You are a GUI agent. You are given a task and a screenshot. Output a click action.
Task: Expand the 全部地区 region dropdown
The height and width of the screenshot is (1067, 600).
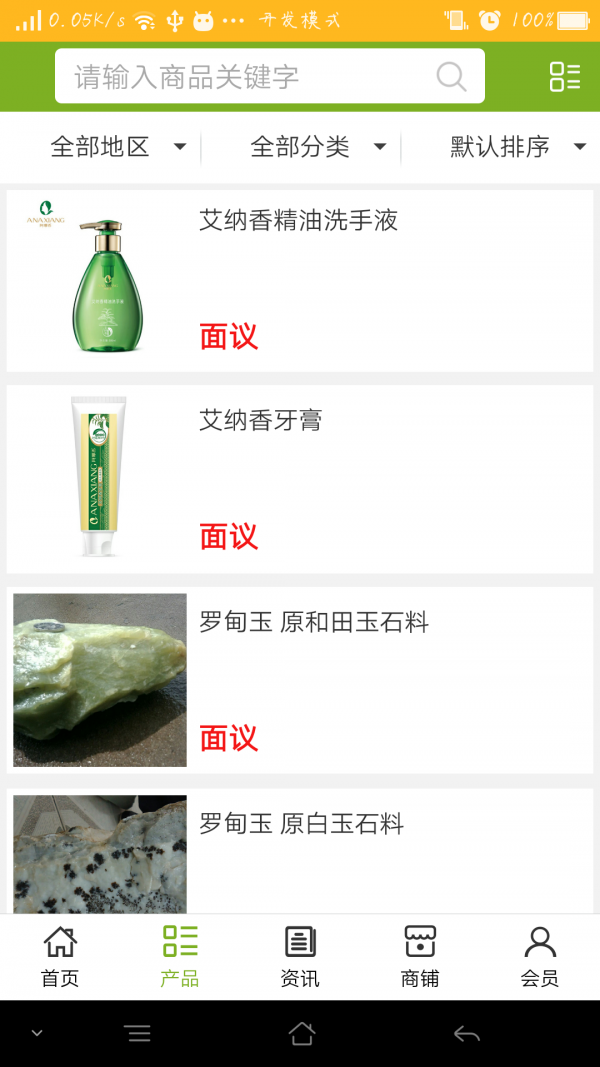pos(118,147)
